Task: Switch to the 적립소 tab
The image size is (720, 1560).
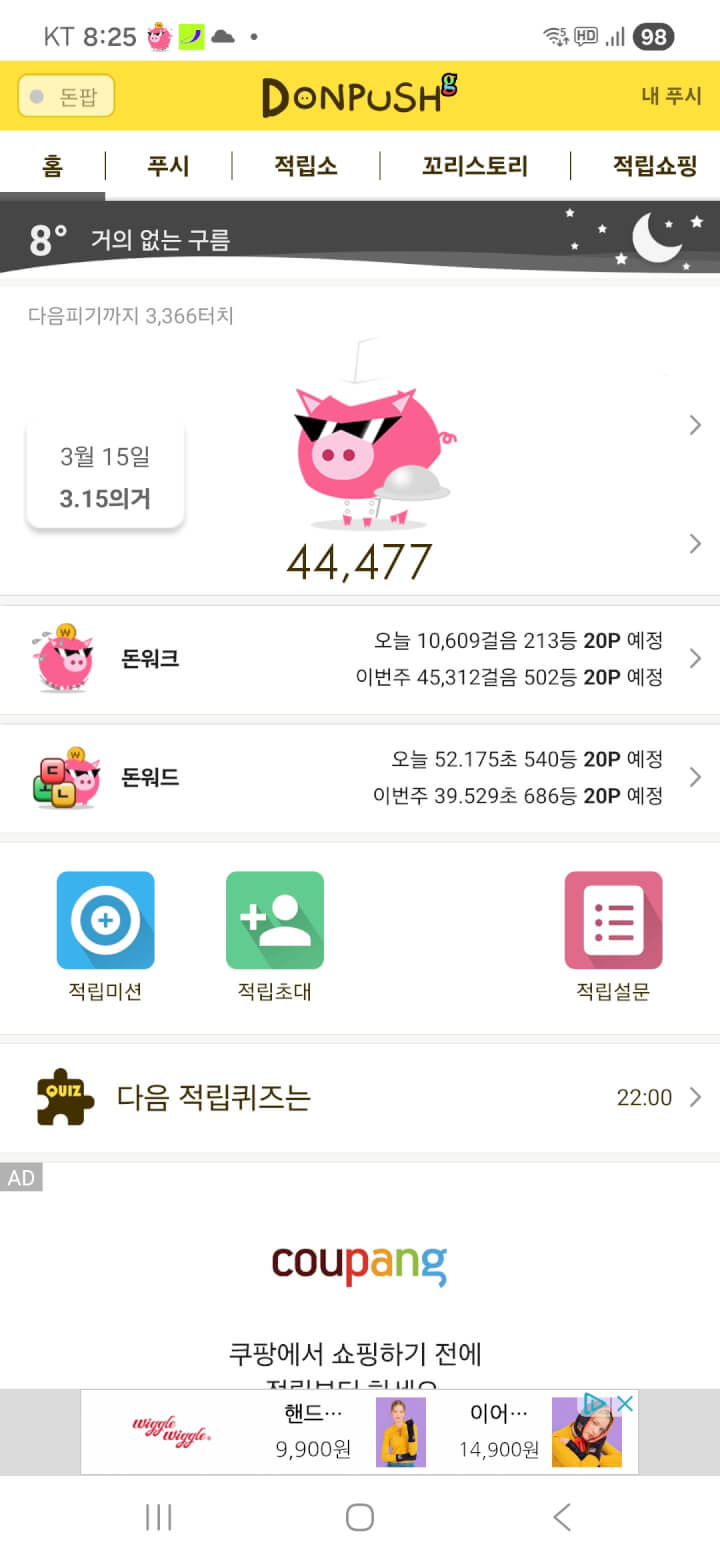Action: (x=305, y=166)
